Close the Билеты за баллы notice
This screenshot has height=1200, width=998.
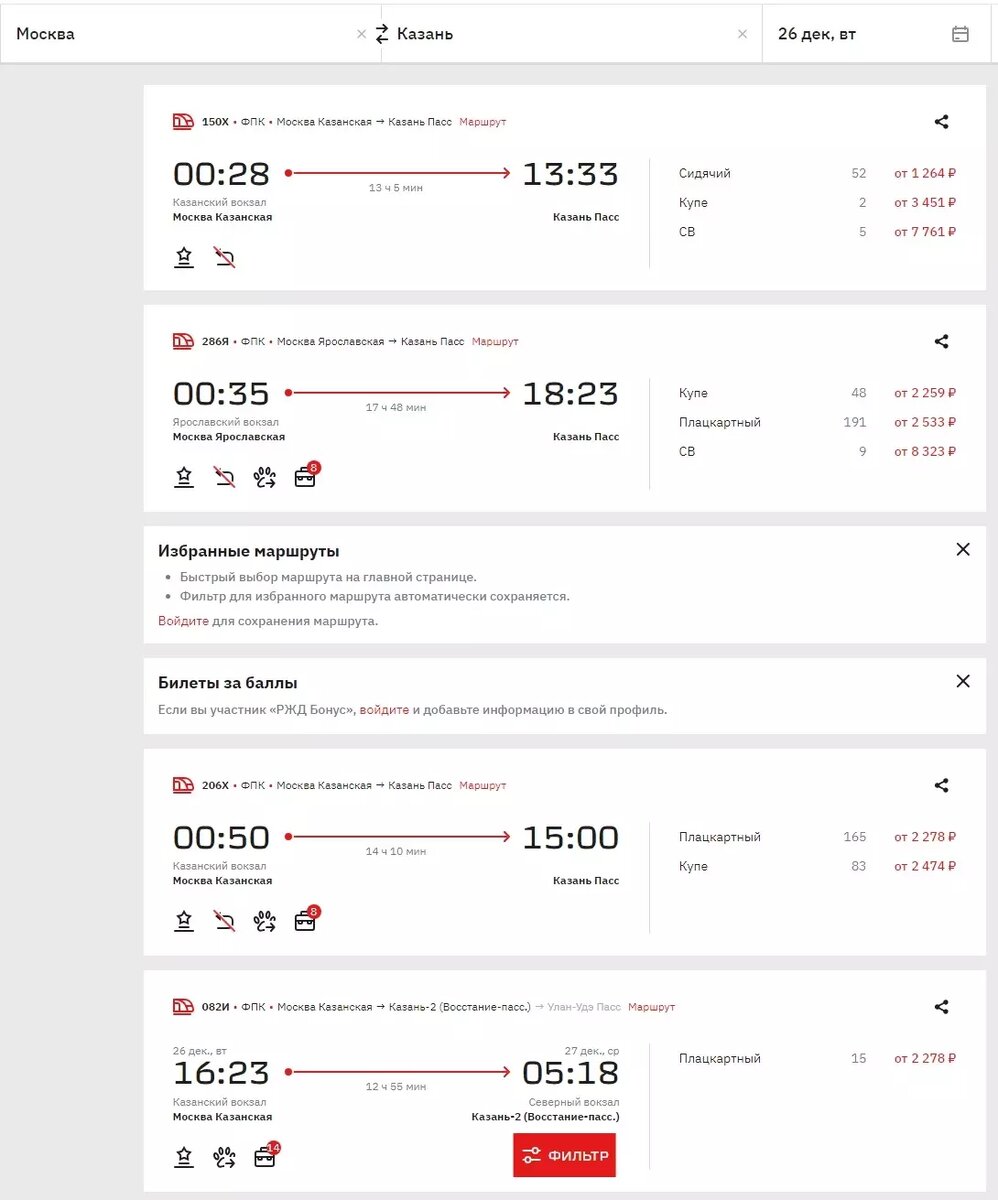[963, 681]
